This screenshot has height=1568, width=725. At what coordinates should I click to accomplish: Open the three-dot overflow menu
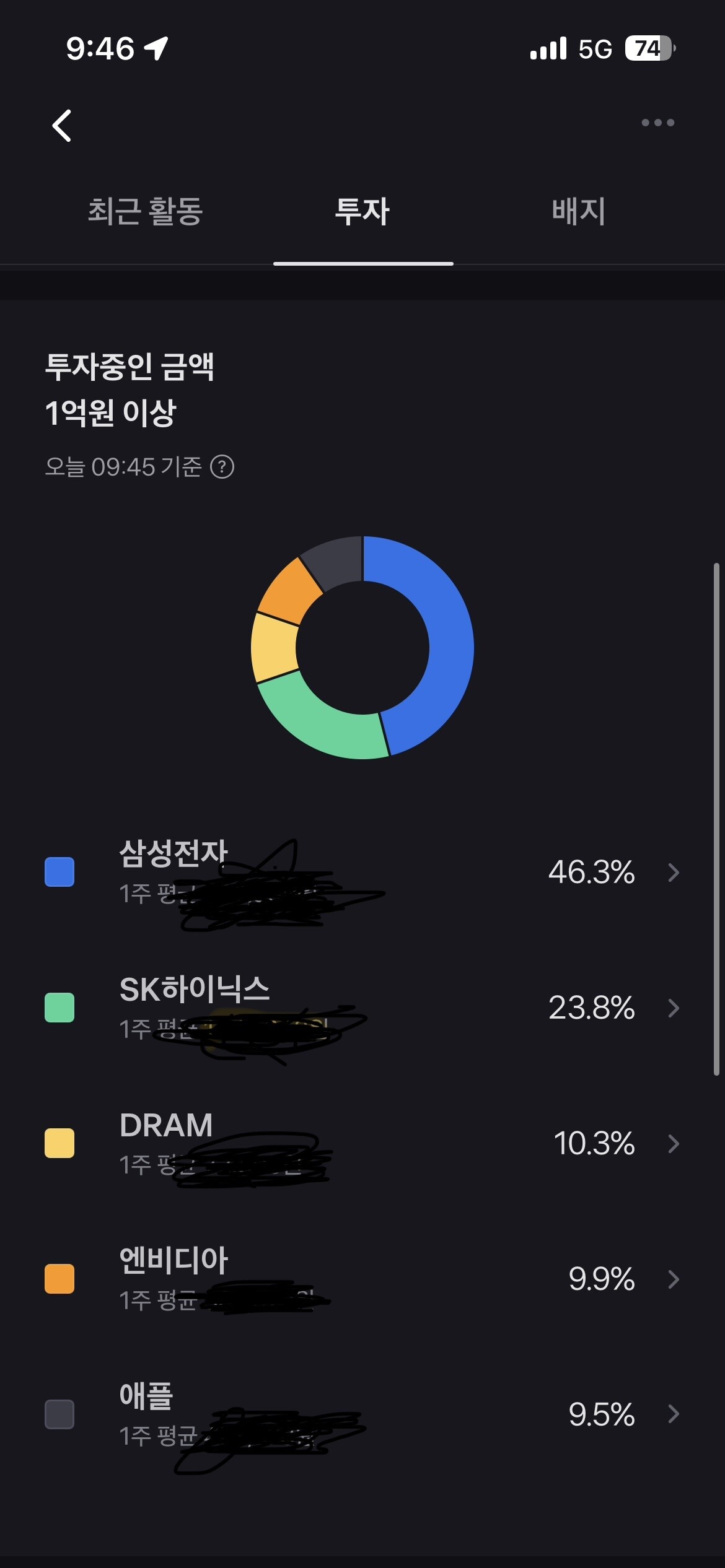tap(657, 123)
